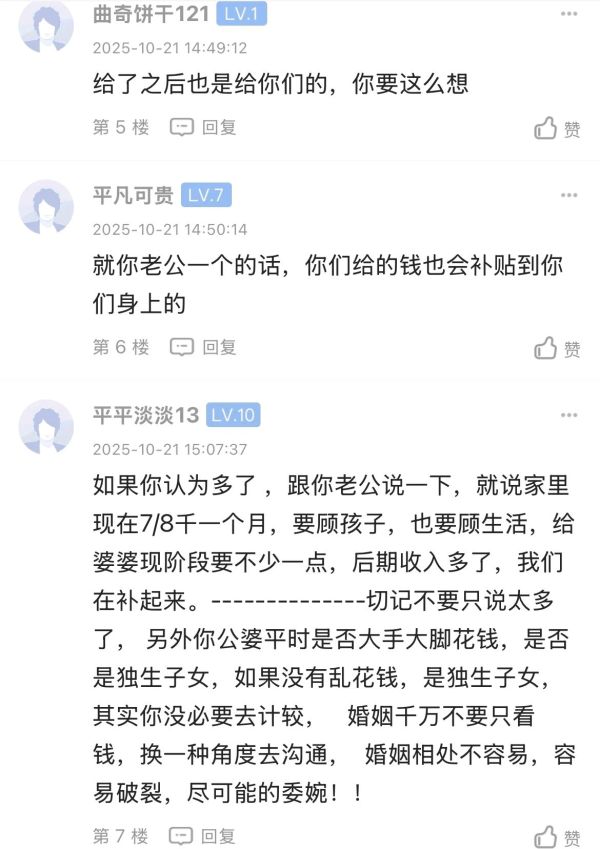Screen dimensions: 600x849
Task: Open overflow menu on 平平淡淡13's comment
Action: tap(569, 414)
